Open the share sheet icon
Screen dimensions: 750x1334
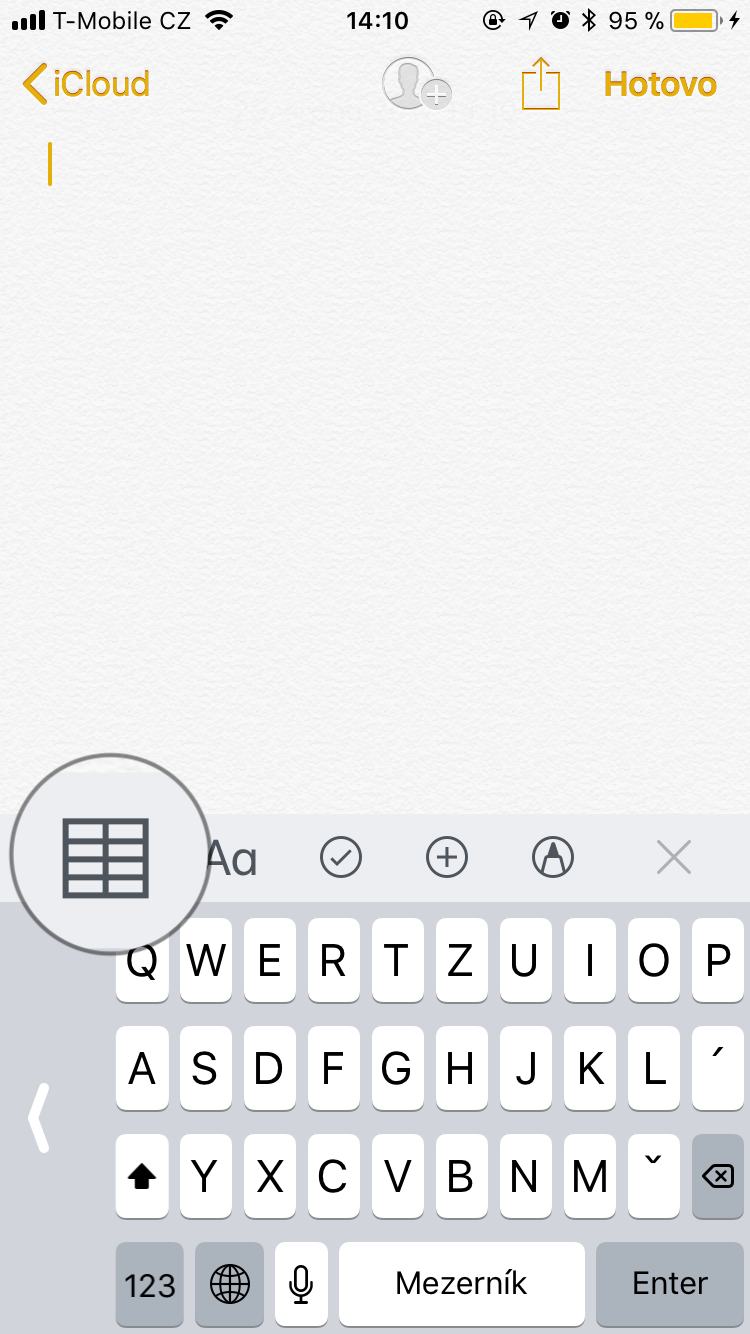pyautogui.click(x=540, y=84)
